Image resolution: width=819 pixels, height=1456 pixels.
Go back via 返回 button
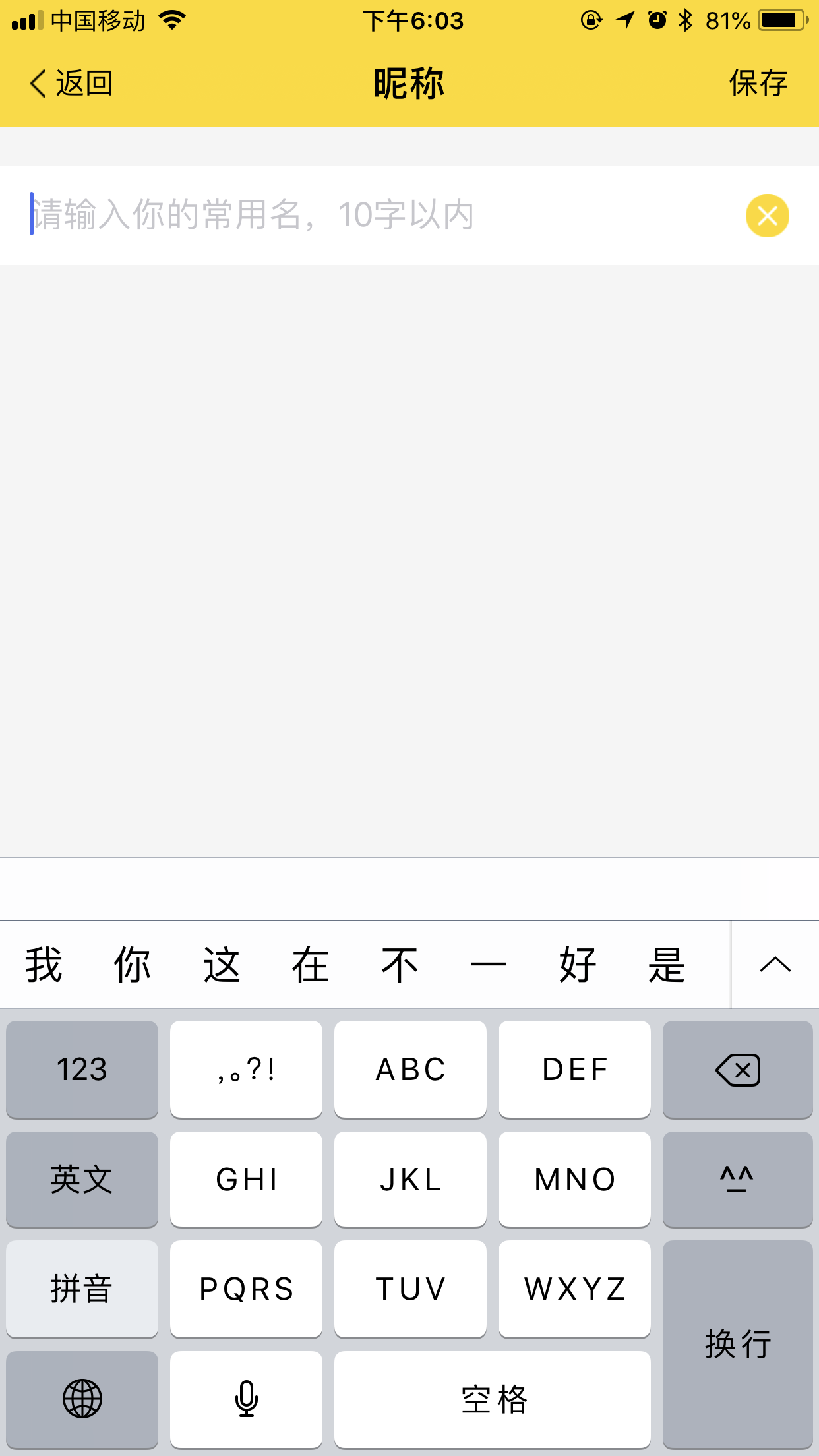click(x=71, y=84)
